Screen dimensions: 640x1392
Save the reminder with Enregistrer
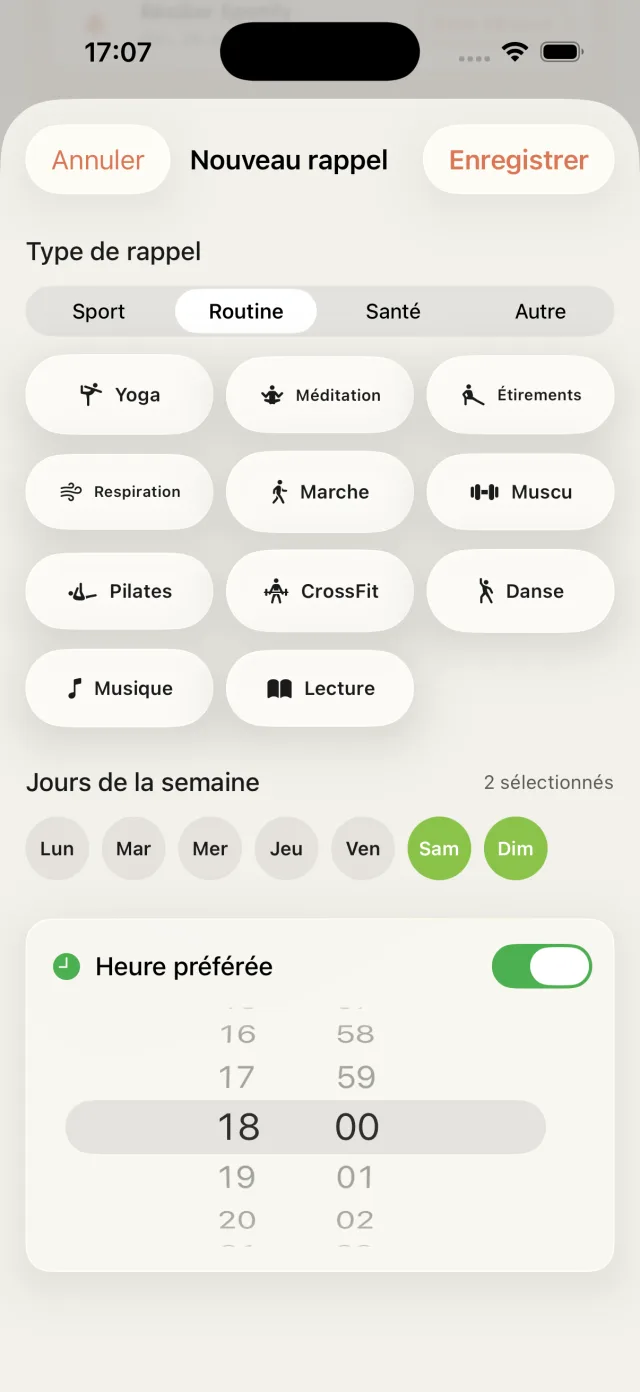point(518,160)
